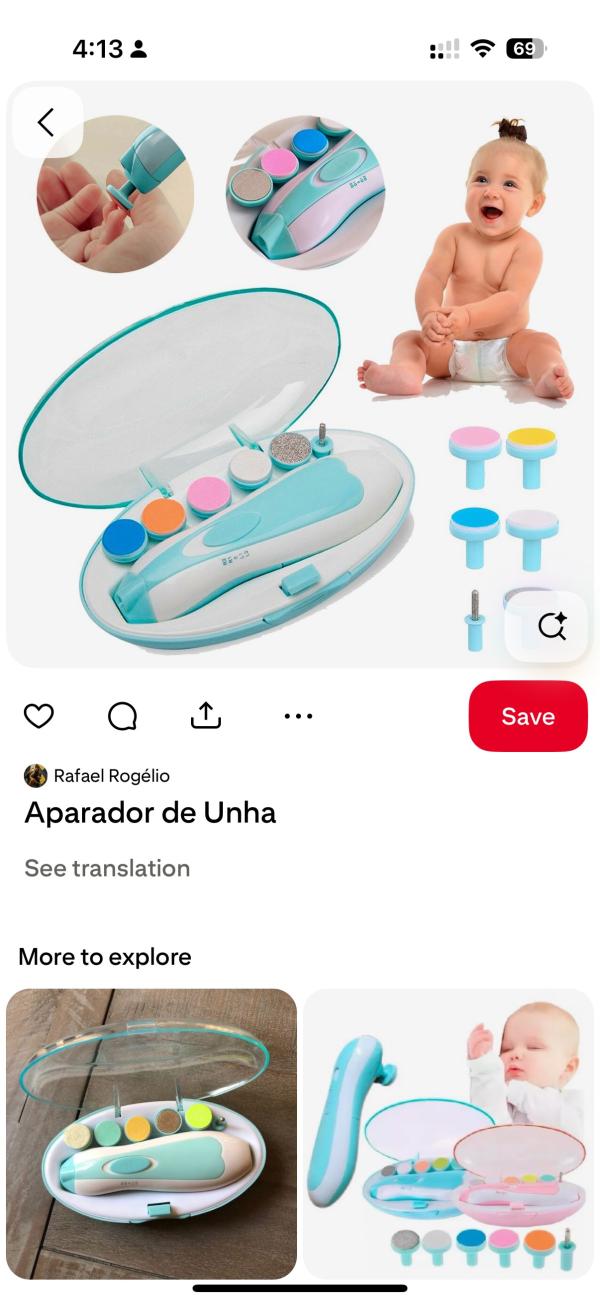Viewport: 600px width, 1303px height.
Task: Go back using the arrow icon
Action: (x=46, y=122)
